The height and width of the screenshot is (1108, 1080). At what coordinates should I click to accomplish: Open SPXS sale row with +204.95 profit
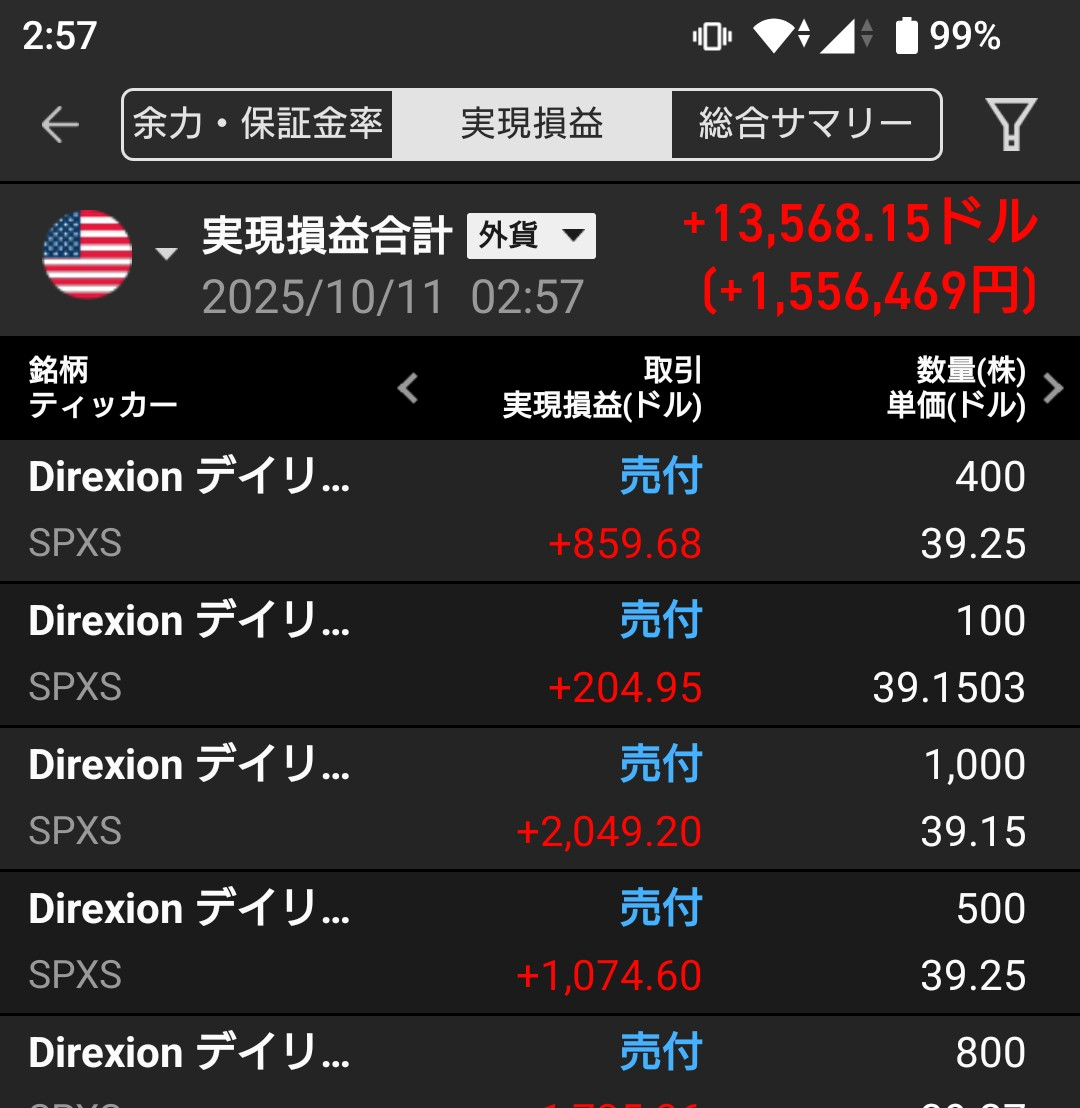tap(540, 655)
